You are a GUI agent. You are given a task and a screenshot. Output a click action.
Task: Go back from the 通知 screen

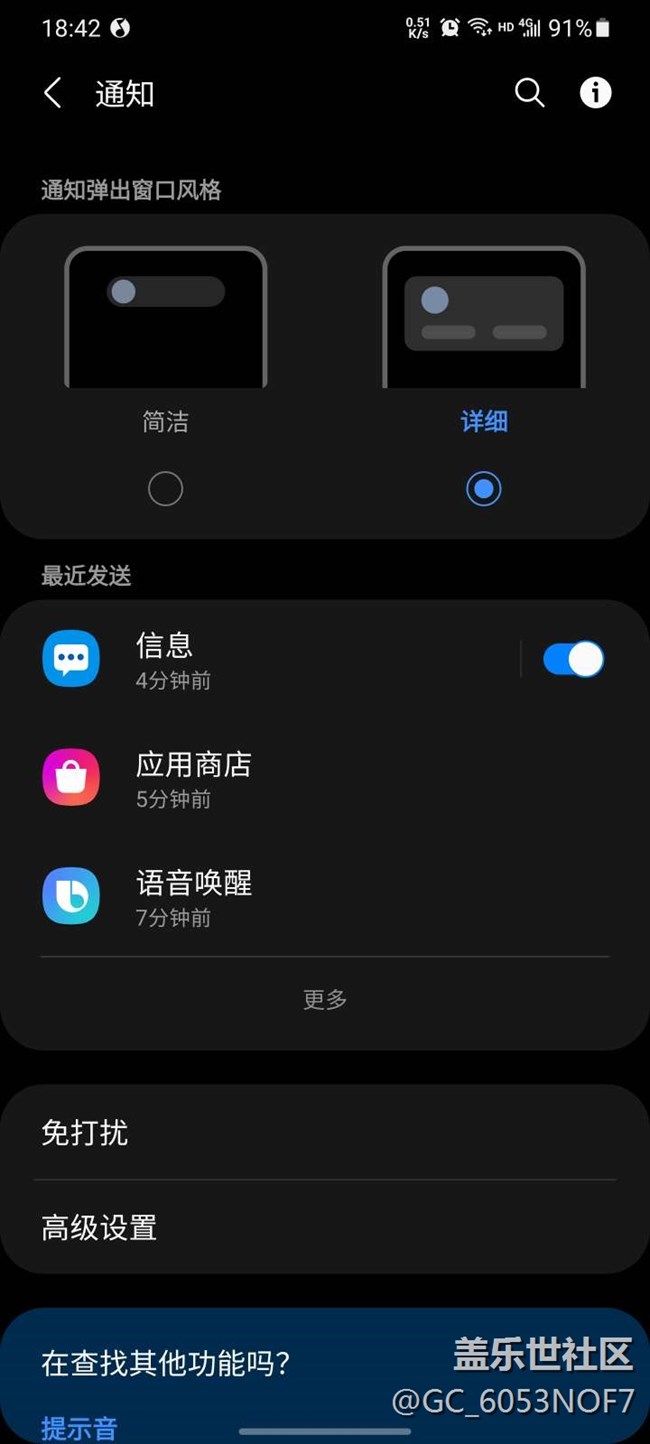point(53,94)
